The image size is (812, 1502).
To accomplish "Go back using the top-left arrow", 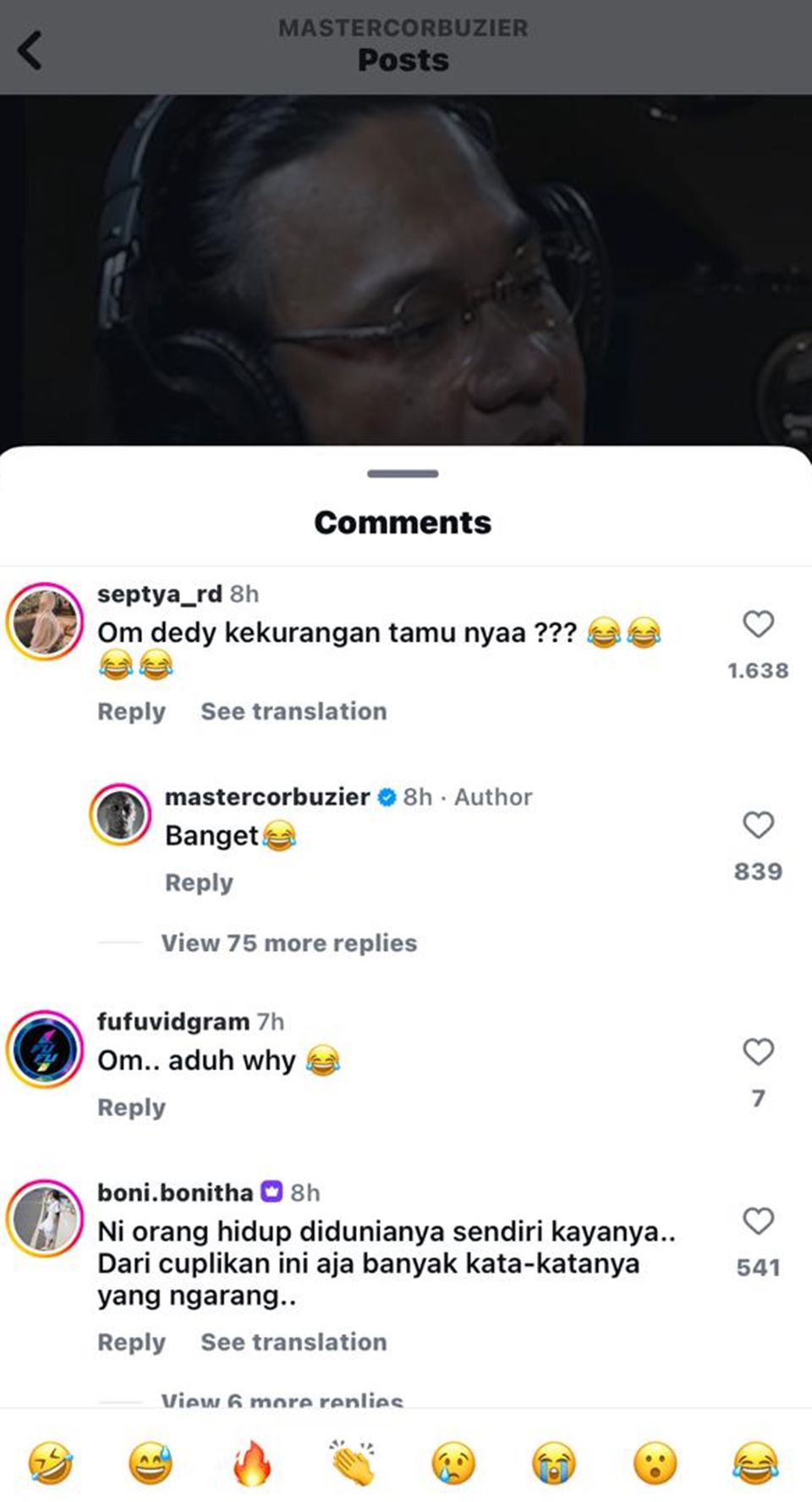I will 30,50.
